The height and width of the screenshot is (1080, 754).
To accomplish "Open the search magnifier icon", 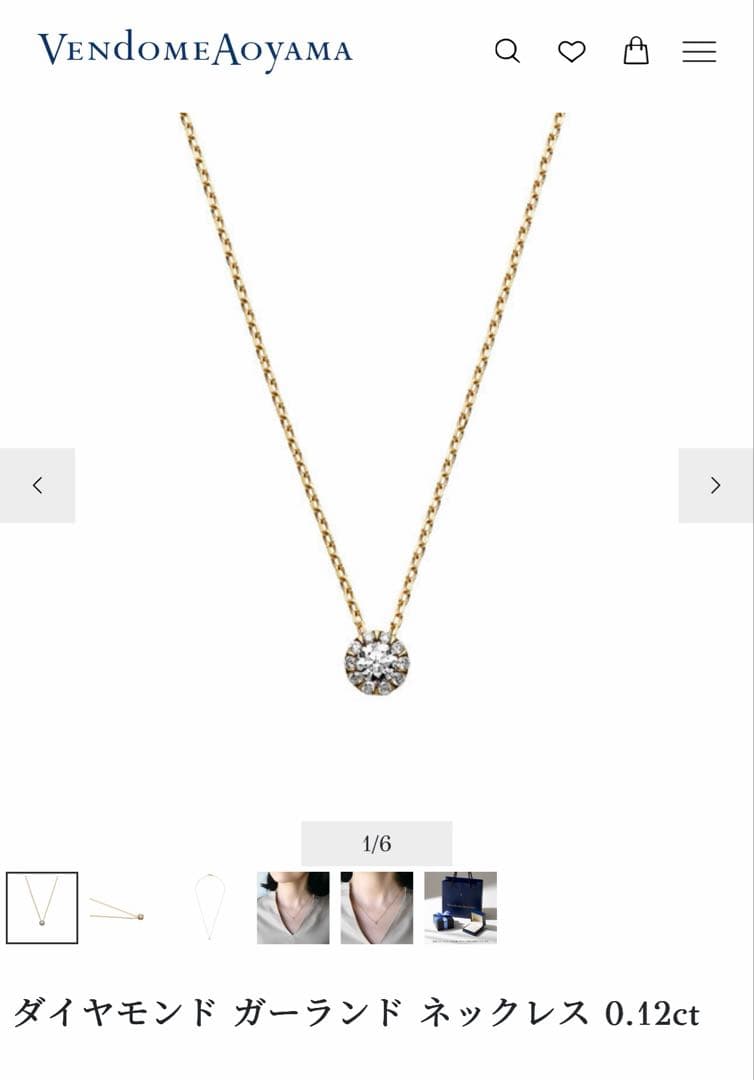I will (x=507, y=51).
